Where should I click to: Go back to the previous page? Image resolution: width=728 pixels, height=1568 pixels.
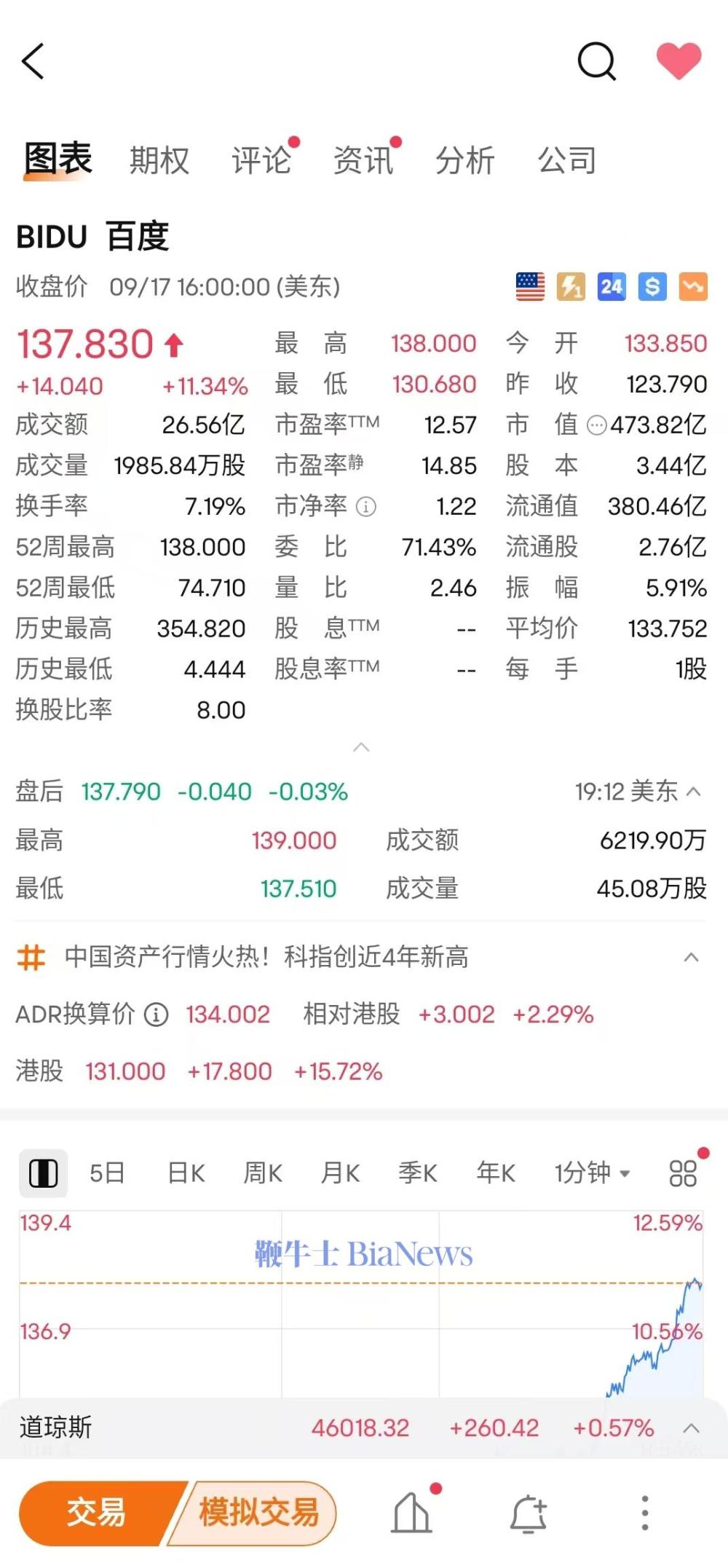click(33, 60)
